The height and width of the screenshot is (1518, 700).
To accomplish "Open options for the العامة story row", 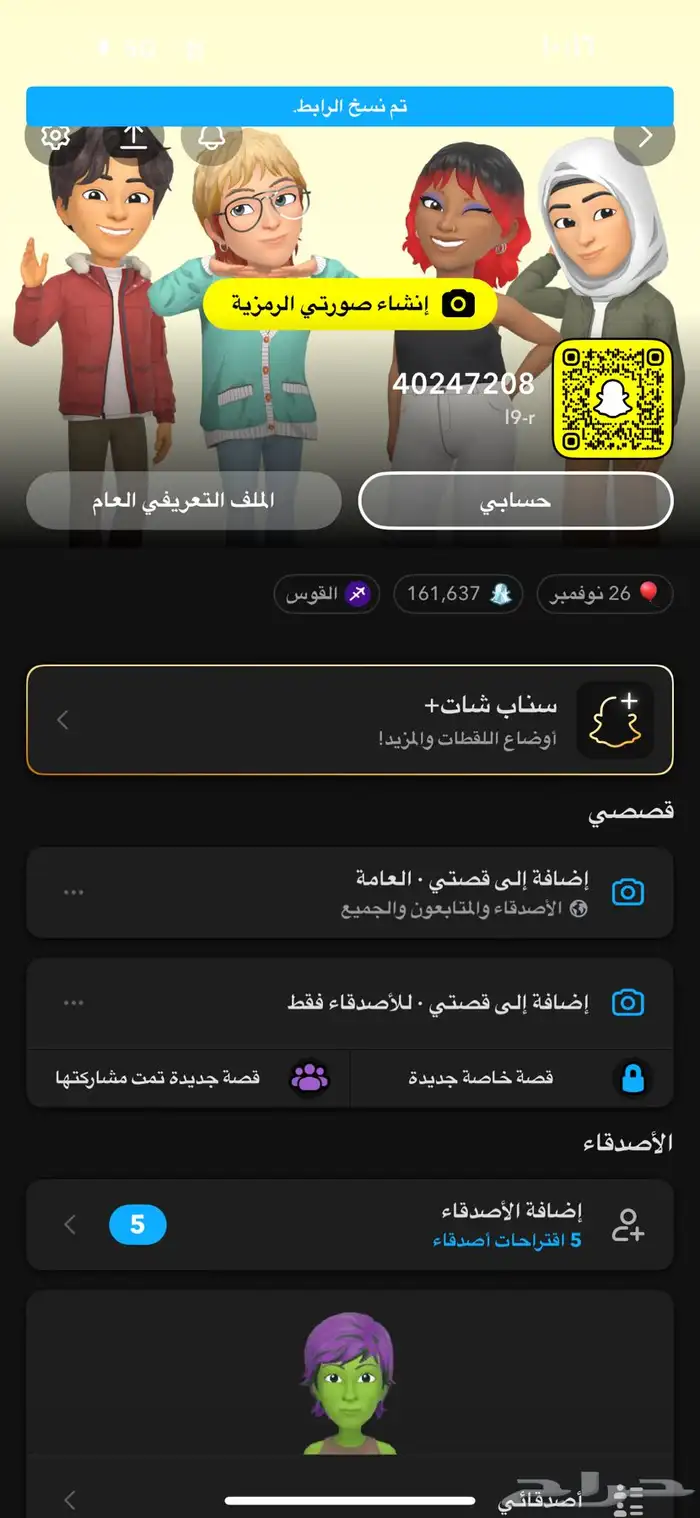I will [x=73, y=892].
